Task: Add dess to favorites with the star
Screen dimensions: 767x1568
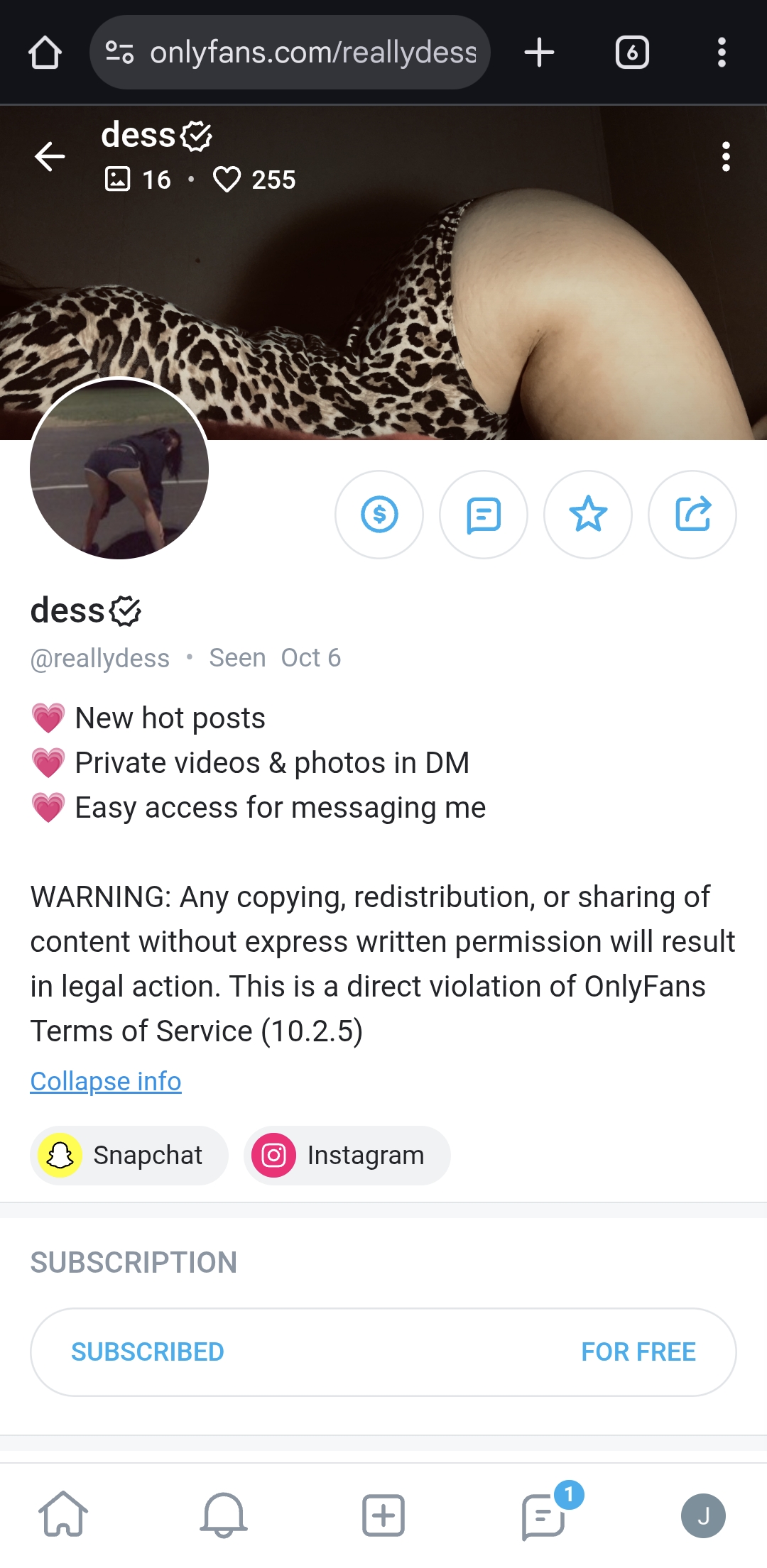Action: click(x=588, y=515)
